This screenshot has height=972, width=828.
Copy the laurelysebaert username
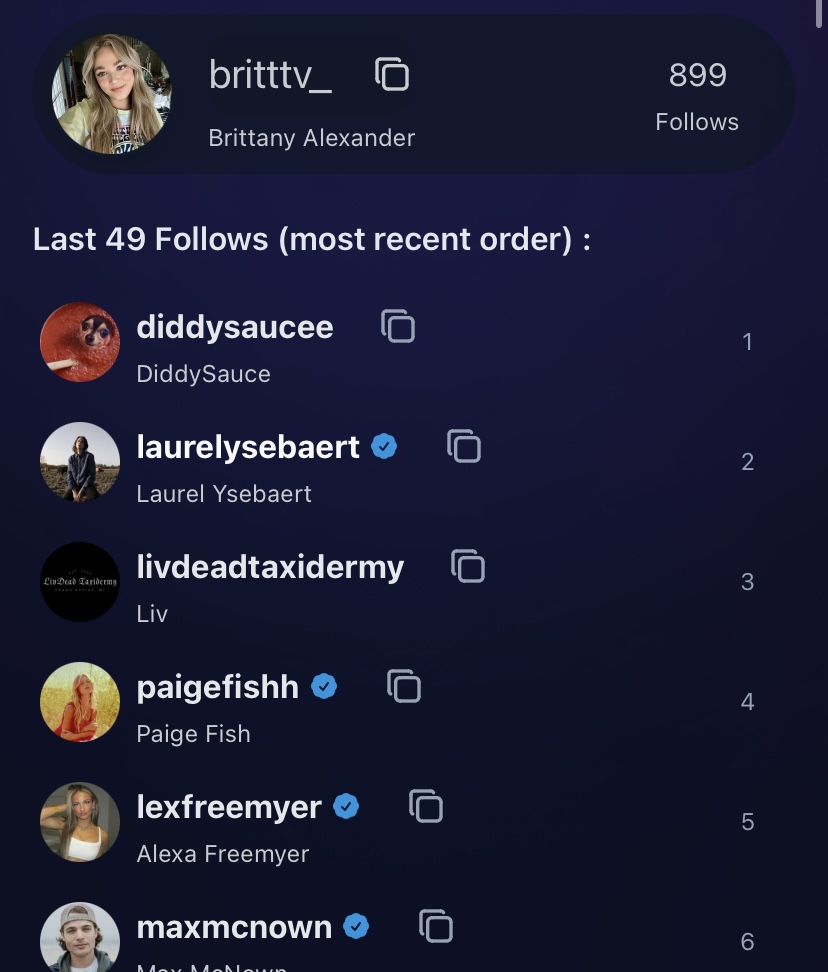464,446
